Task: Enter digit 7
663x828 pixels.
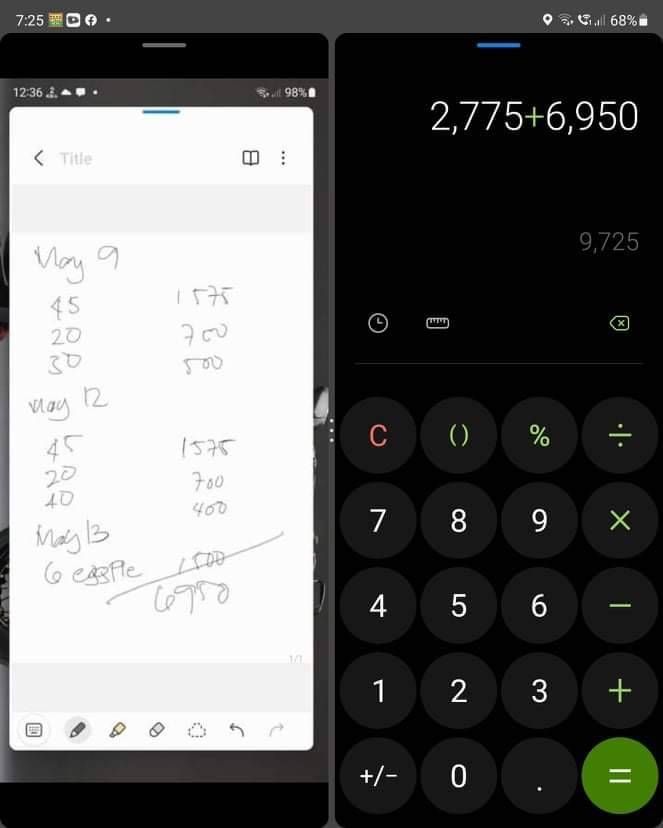Action: [378, 521]
